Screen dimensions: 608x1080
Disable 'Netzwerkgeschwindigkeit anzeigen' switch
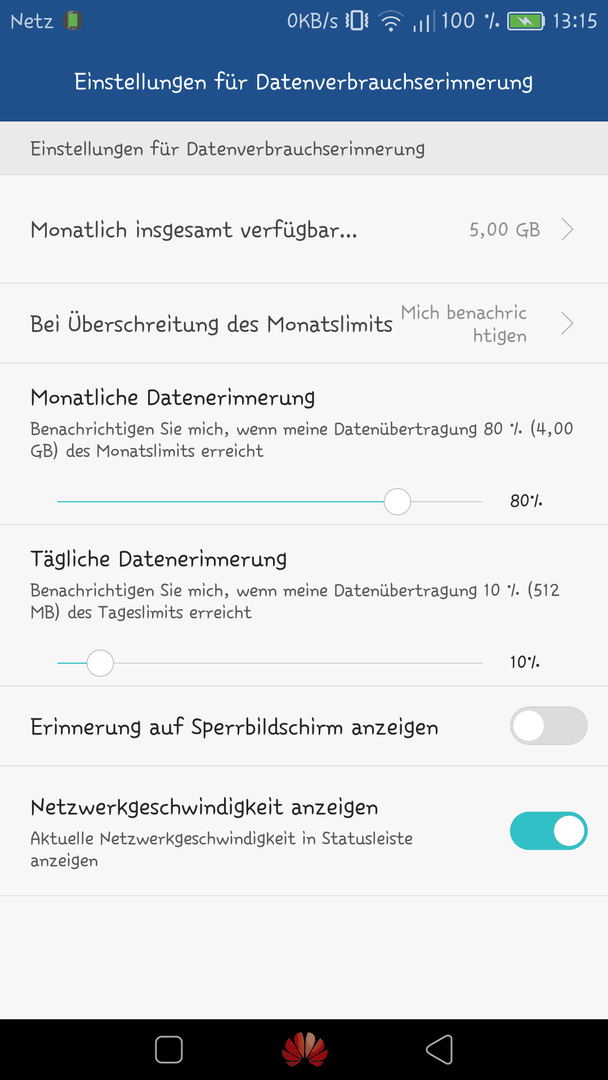(x=548, y=831)
